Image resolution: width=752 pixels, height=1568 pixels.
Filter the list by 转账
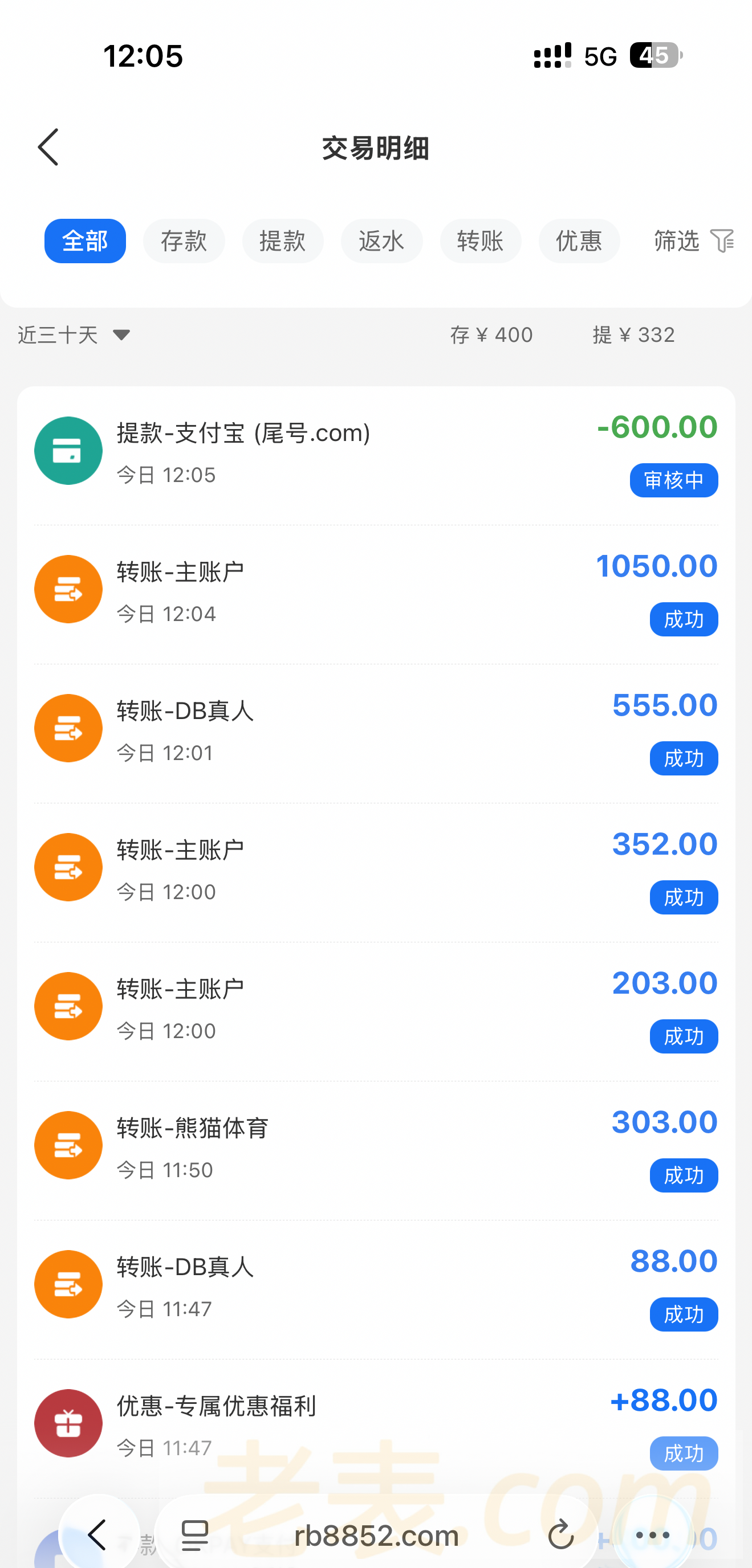[x=481, y=241]
